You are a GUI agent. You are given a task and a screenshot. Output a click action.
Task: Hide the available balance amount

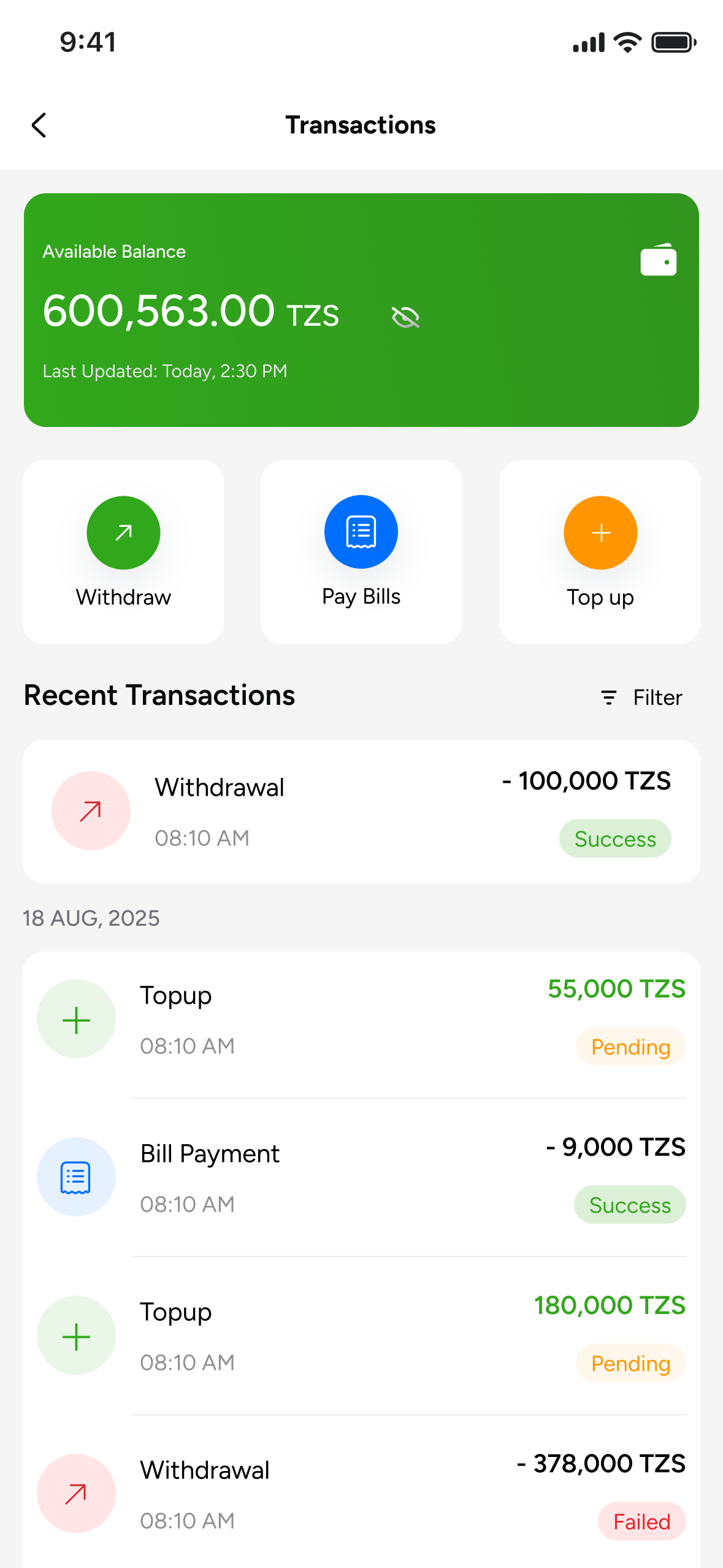405,317
